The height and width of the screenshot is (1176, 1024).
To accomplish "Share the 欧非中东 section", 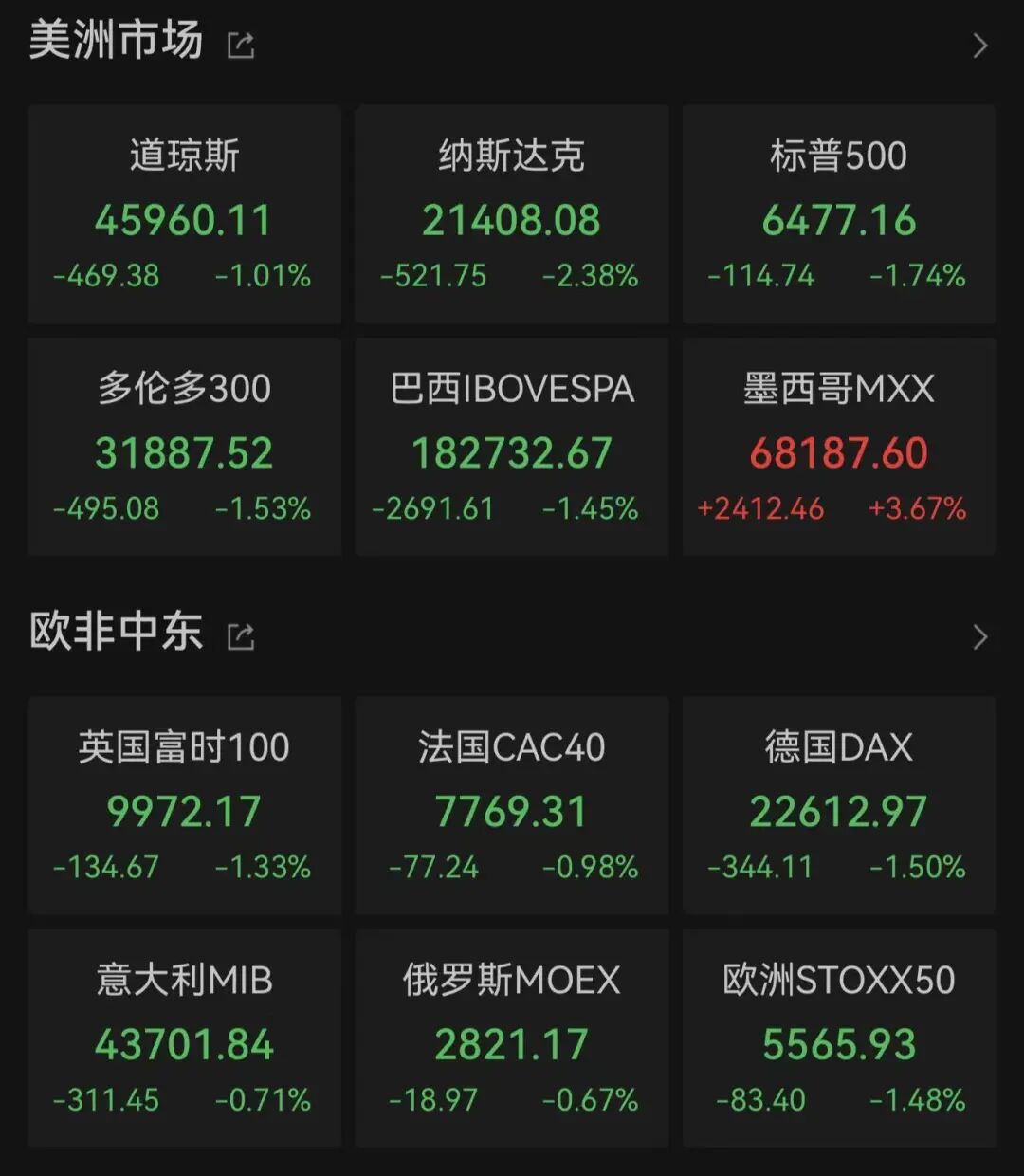I will pos(241,635).
